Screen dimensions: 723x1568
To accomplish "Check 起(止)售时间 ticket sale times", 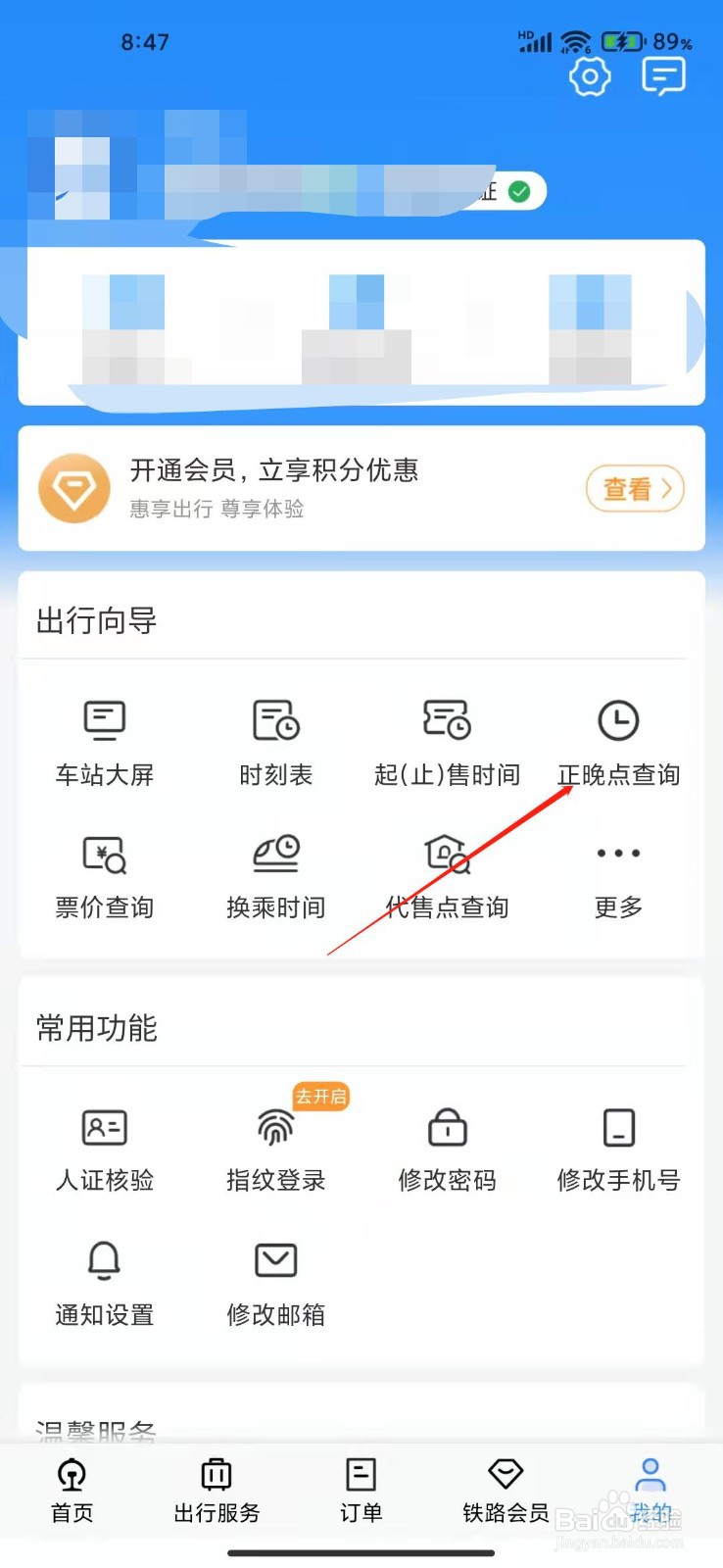I will coord(447,742).
